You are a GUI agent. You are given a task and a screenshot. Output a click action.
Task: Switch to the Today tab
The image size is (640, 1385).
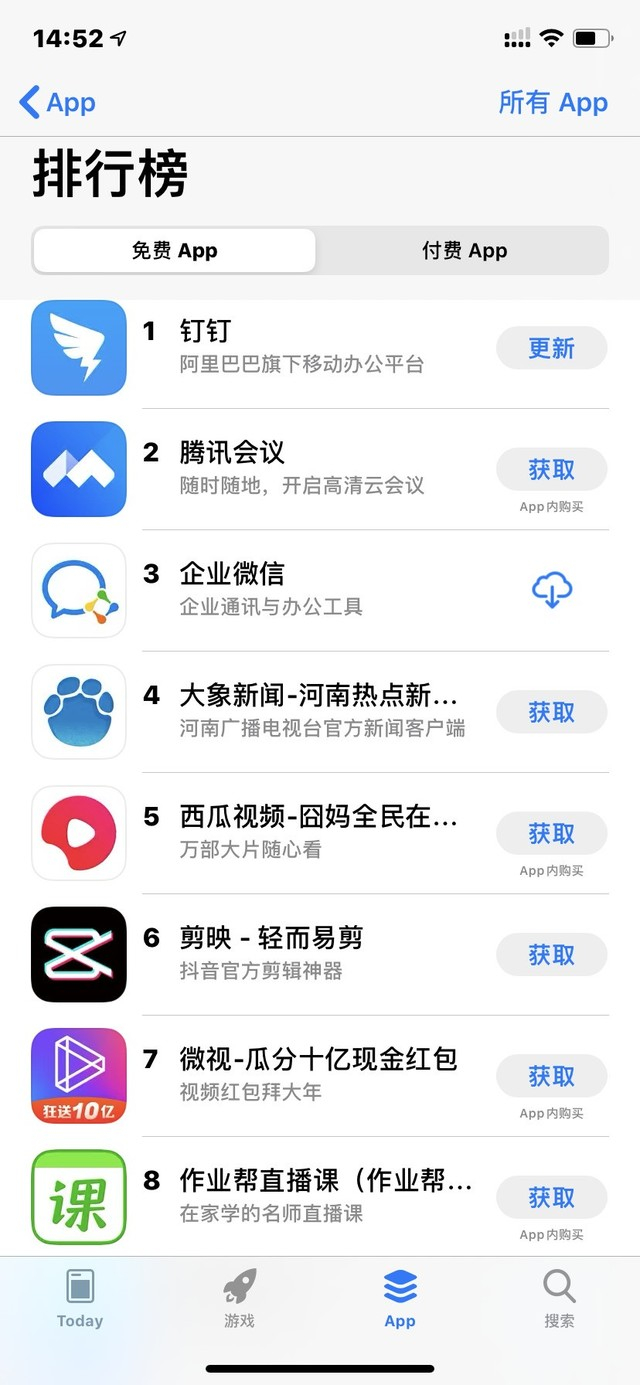80,1298
